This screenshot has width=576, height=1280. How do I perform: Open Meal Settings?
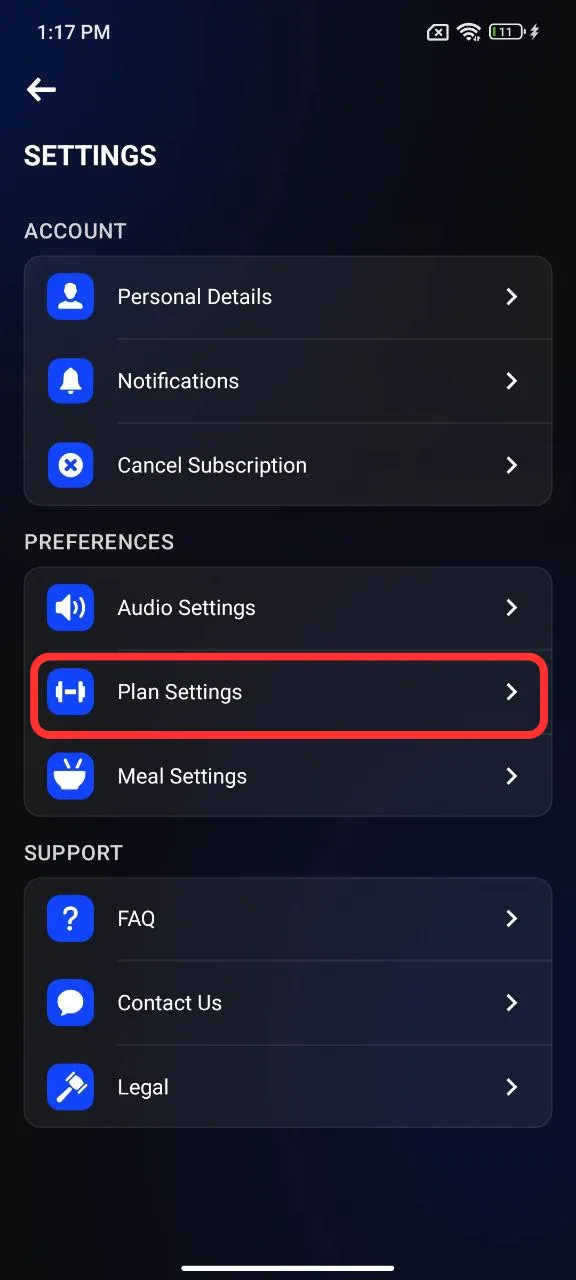288,776
